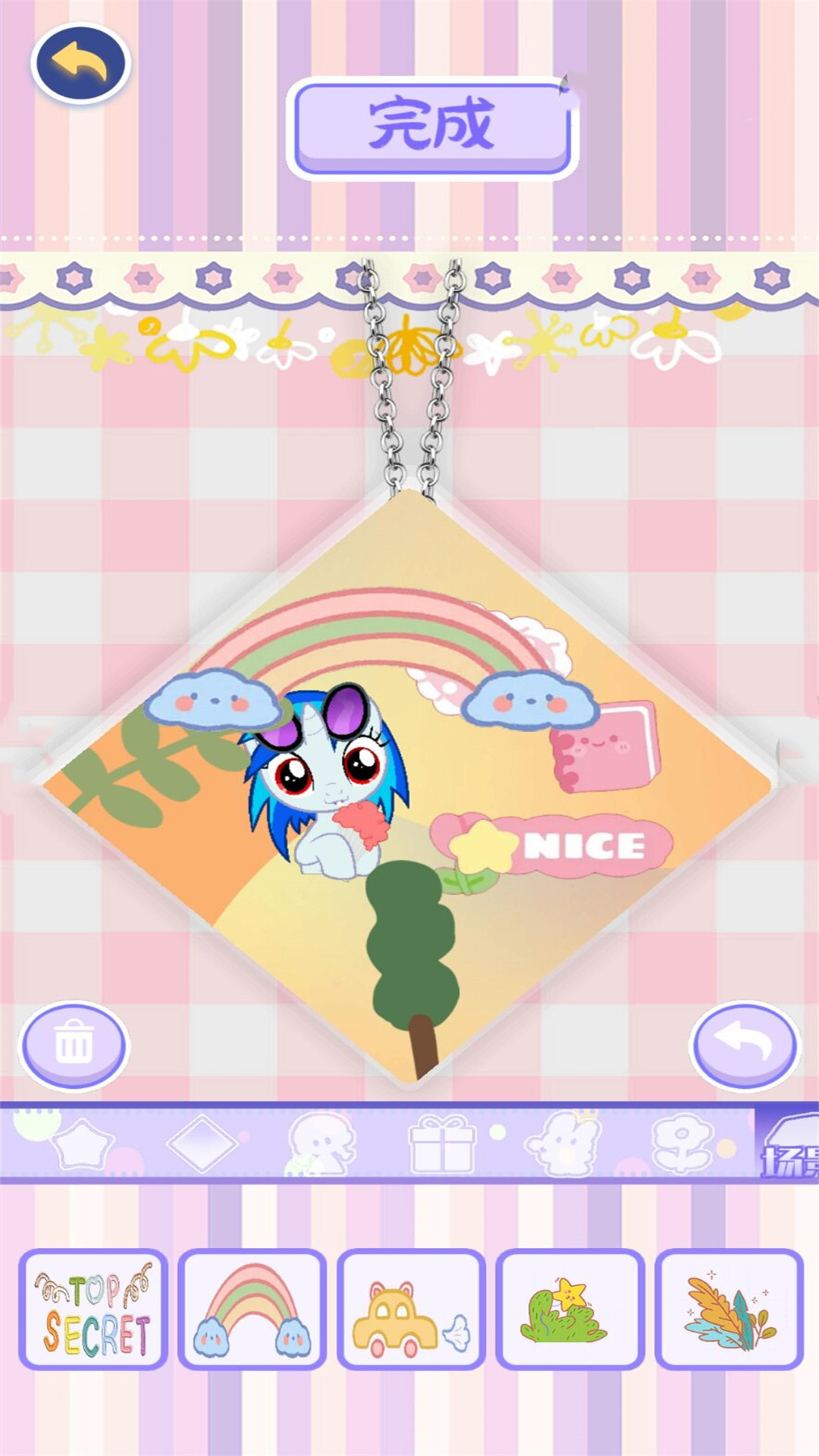Viewport: 819px width, 1456px height.
Task: Open the flower category tab
Action: 683,1143
